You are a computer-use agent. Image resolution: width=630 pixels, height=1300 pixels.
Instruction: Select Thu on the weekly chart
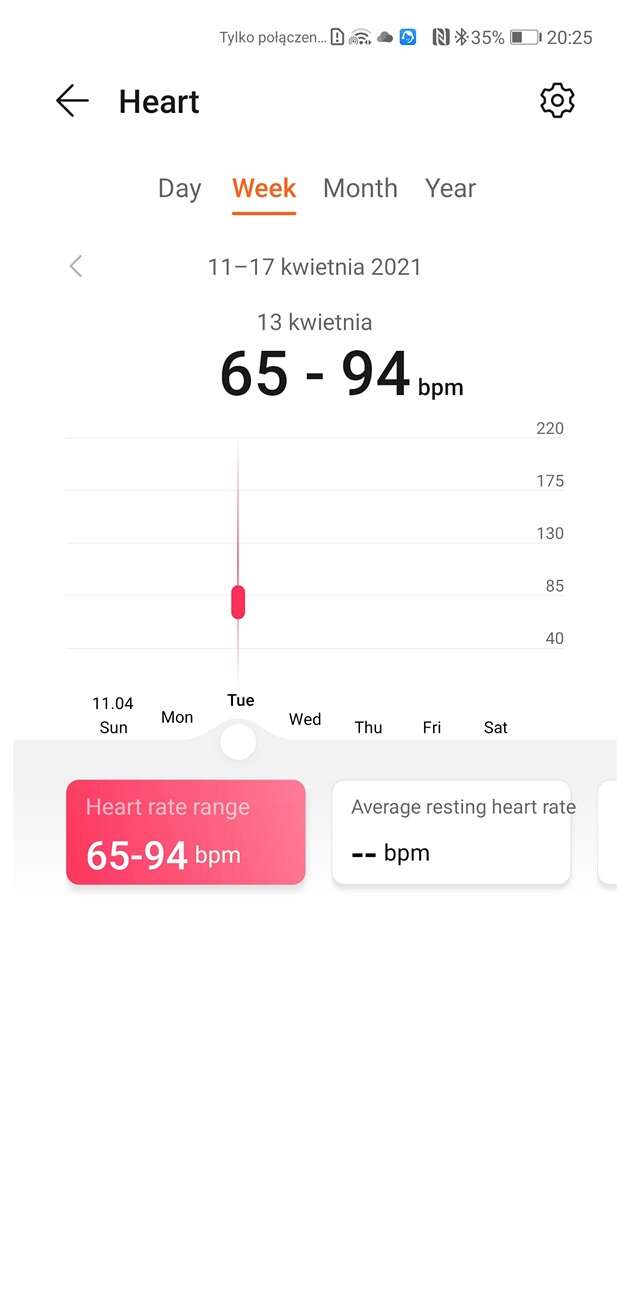coord(368,727)
